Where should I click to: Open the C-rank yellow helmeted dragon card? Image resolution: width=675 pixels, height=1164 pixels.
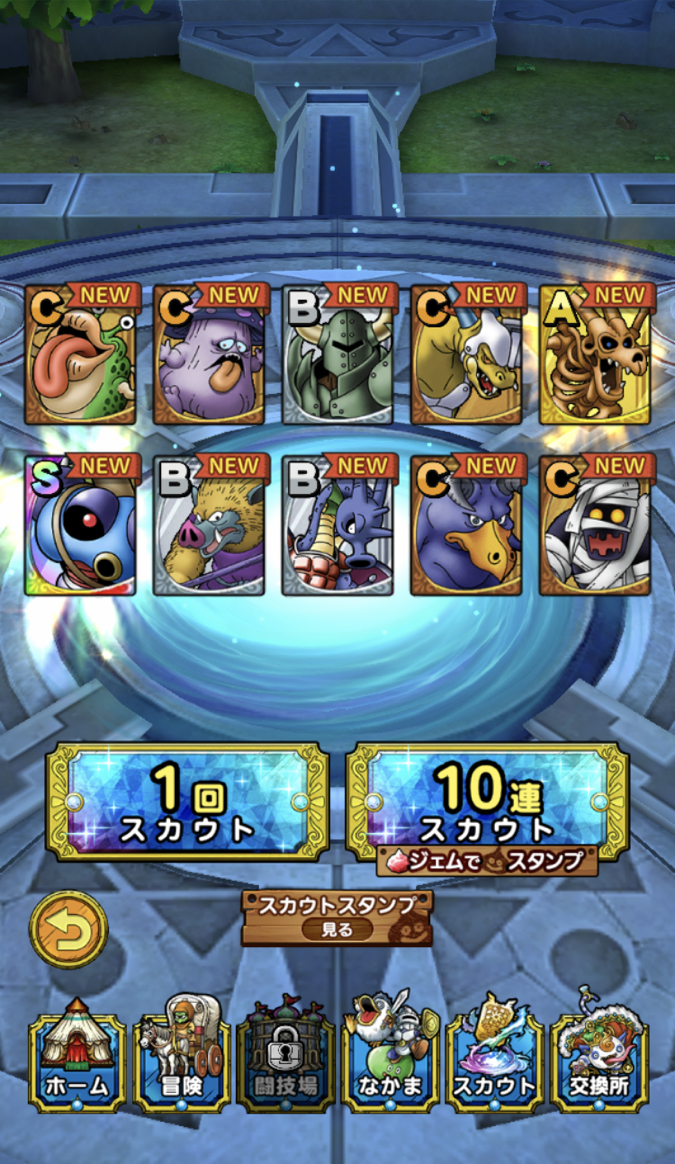click(466, 355)
